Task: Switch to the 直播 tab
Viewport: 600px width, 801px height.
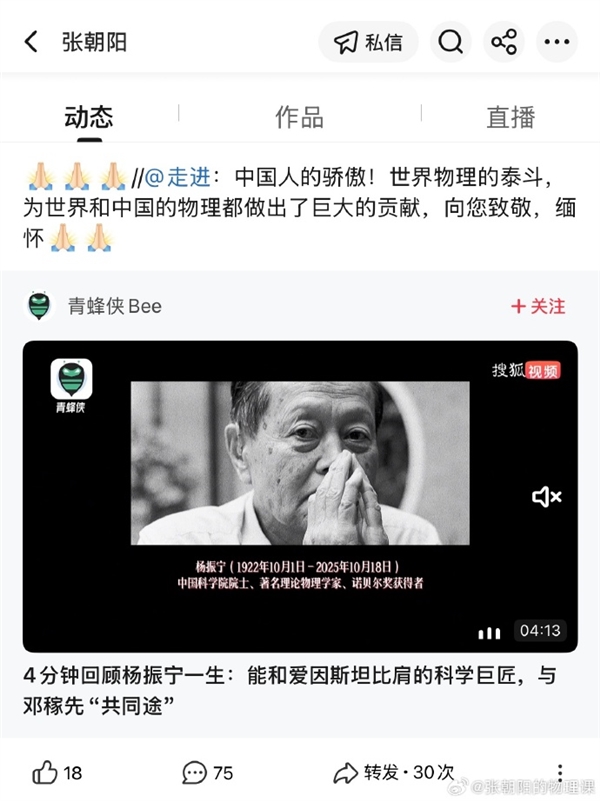Action: pyautogui.click(x=511, y=117)
